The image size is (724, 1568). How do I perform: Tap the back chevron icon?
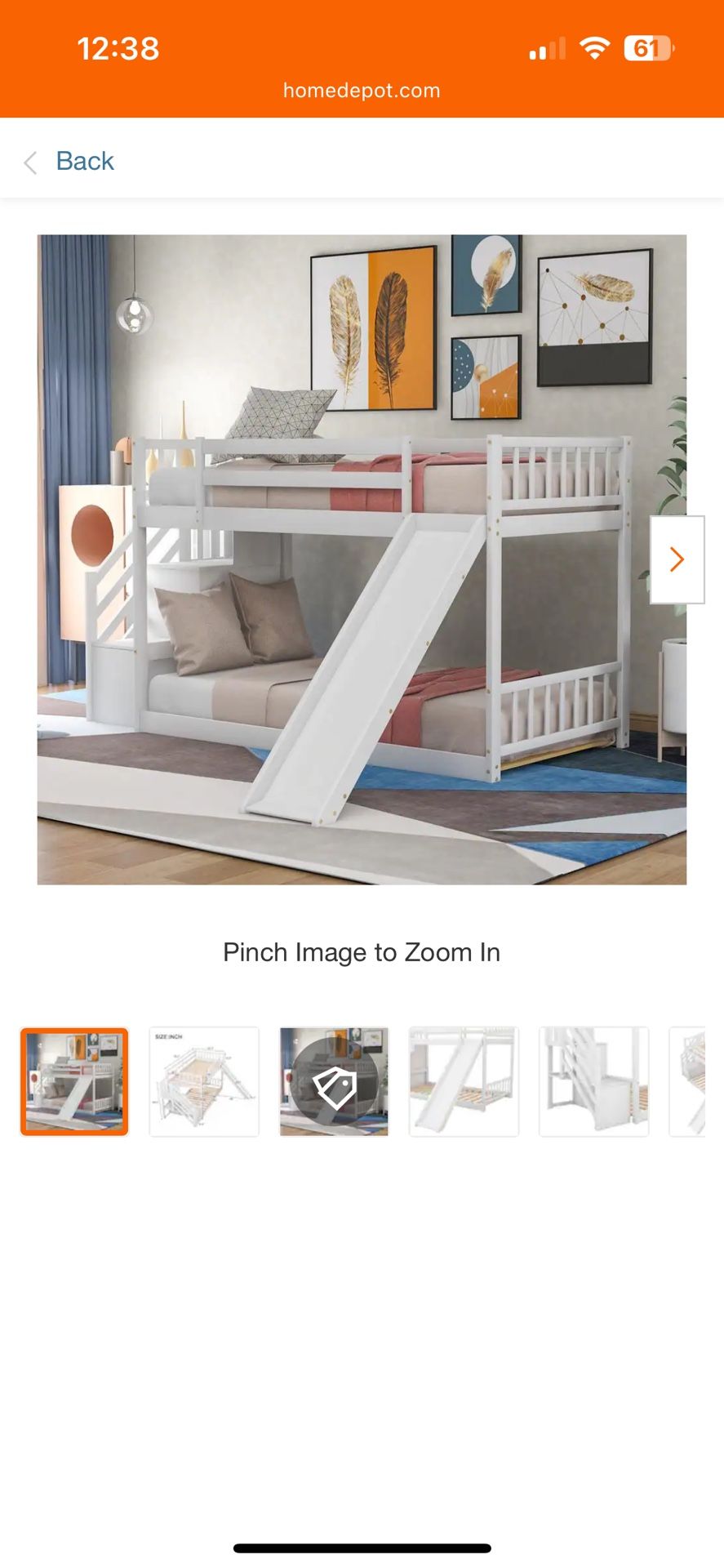30,163
